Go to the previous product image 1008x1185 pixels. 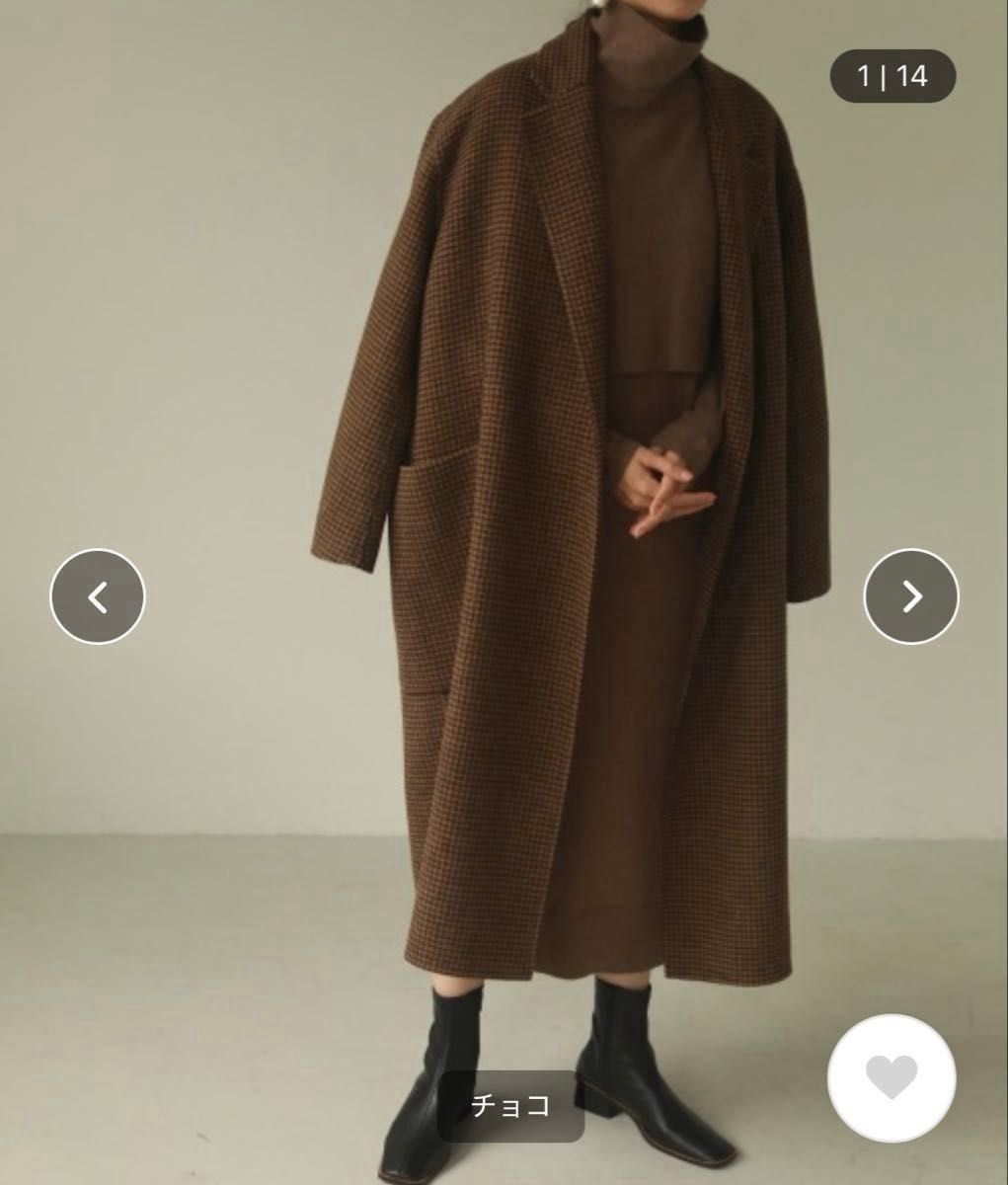pyautogui.click(x=97, y=596)
